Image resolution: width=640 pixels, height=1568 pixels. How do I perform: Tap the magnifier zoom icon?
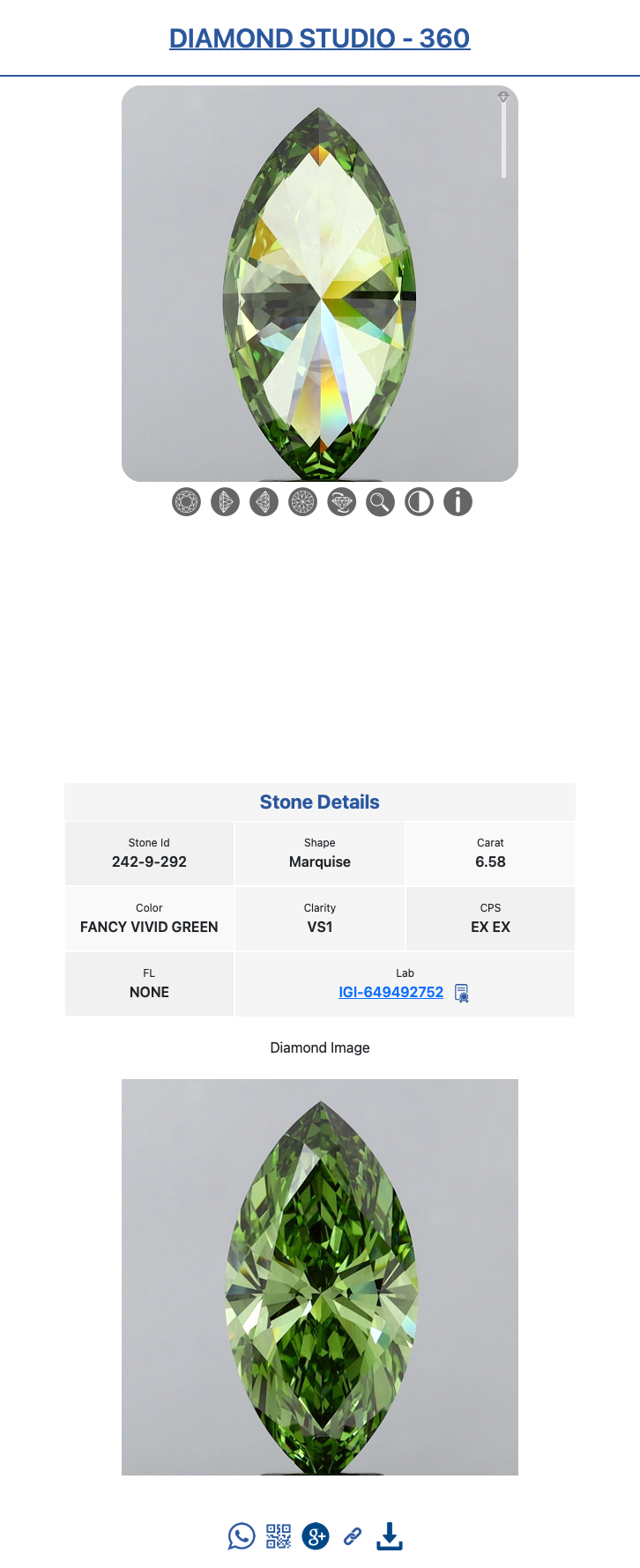point(380,502)
